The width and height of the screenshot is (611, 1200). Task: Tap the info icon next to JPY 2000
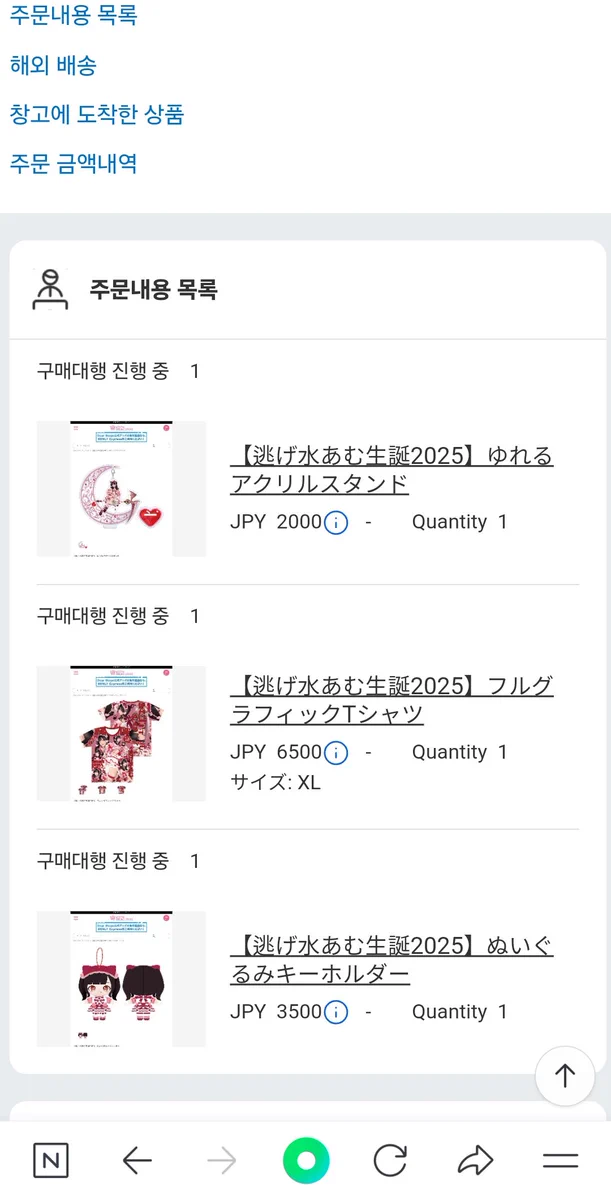(x=336, y=522)
